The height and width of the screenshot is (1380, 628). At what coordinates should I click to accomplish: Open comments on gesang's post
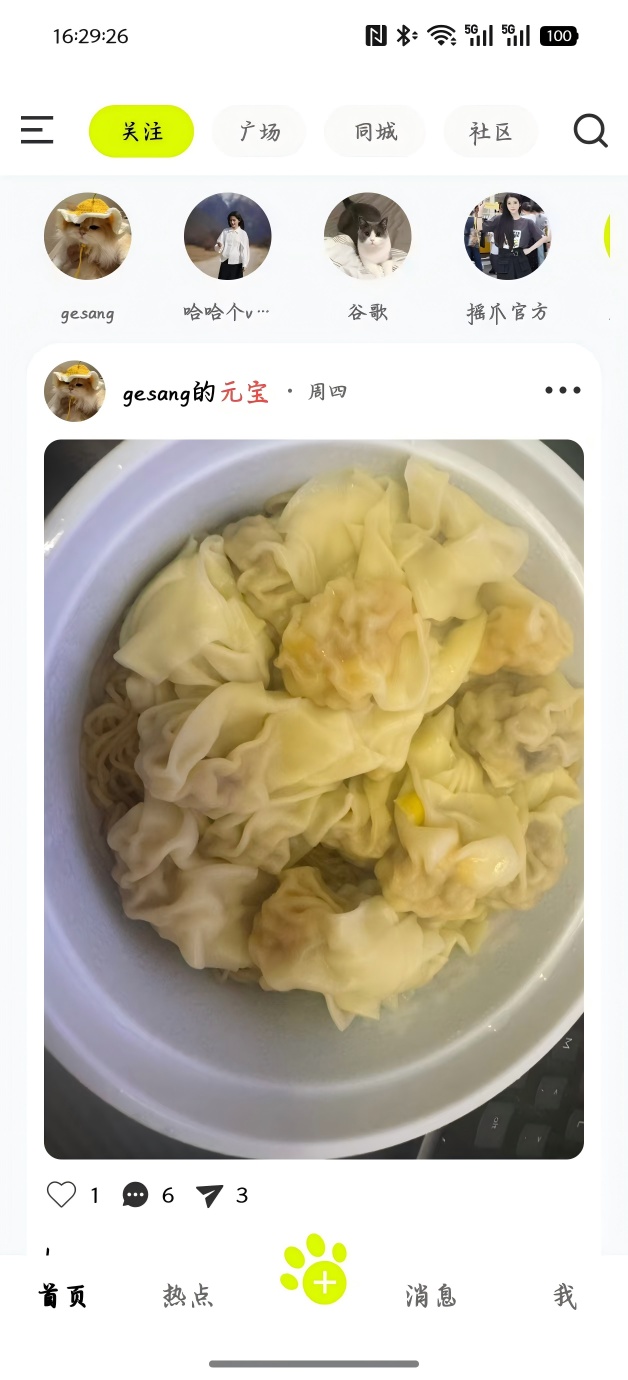(135, 1195)
